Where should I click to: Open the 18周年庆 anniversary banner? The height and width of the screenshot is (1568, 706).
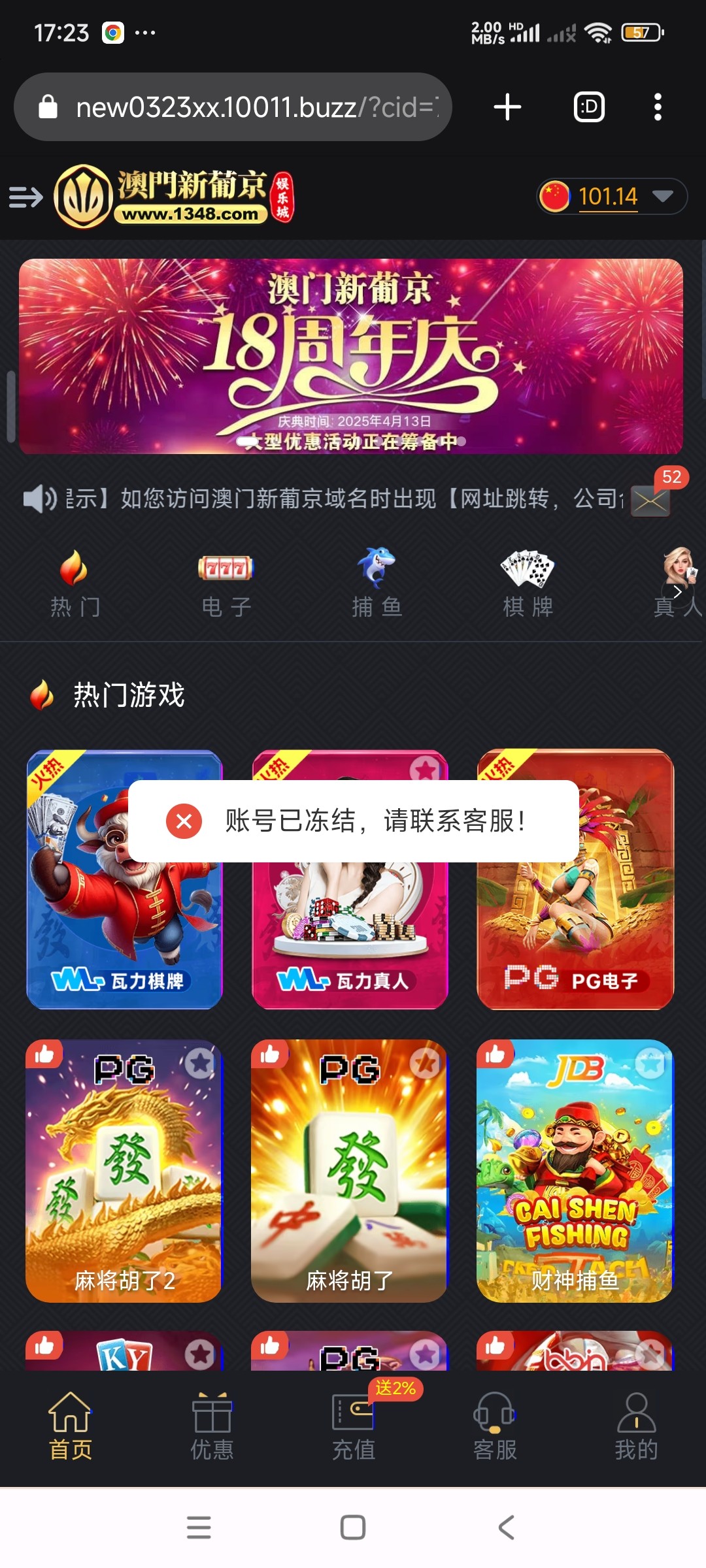pyautogui.click(x=351, y=356)
